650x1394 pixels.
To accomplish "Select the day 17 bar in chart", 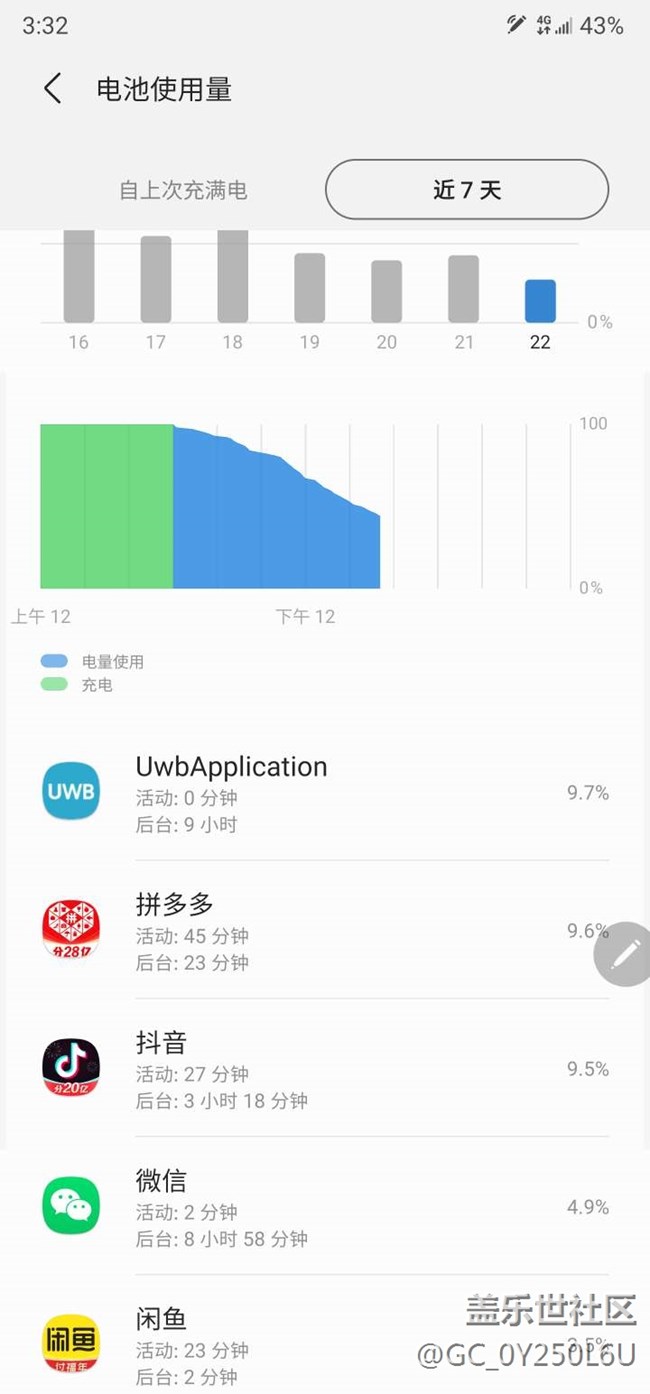I will (x=156, y=279).
